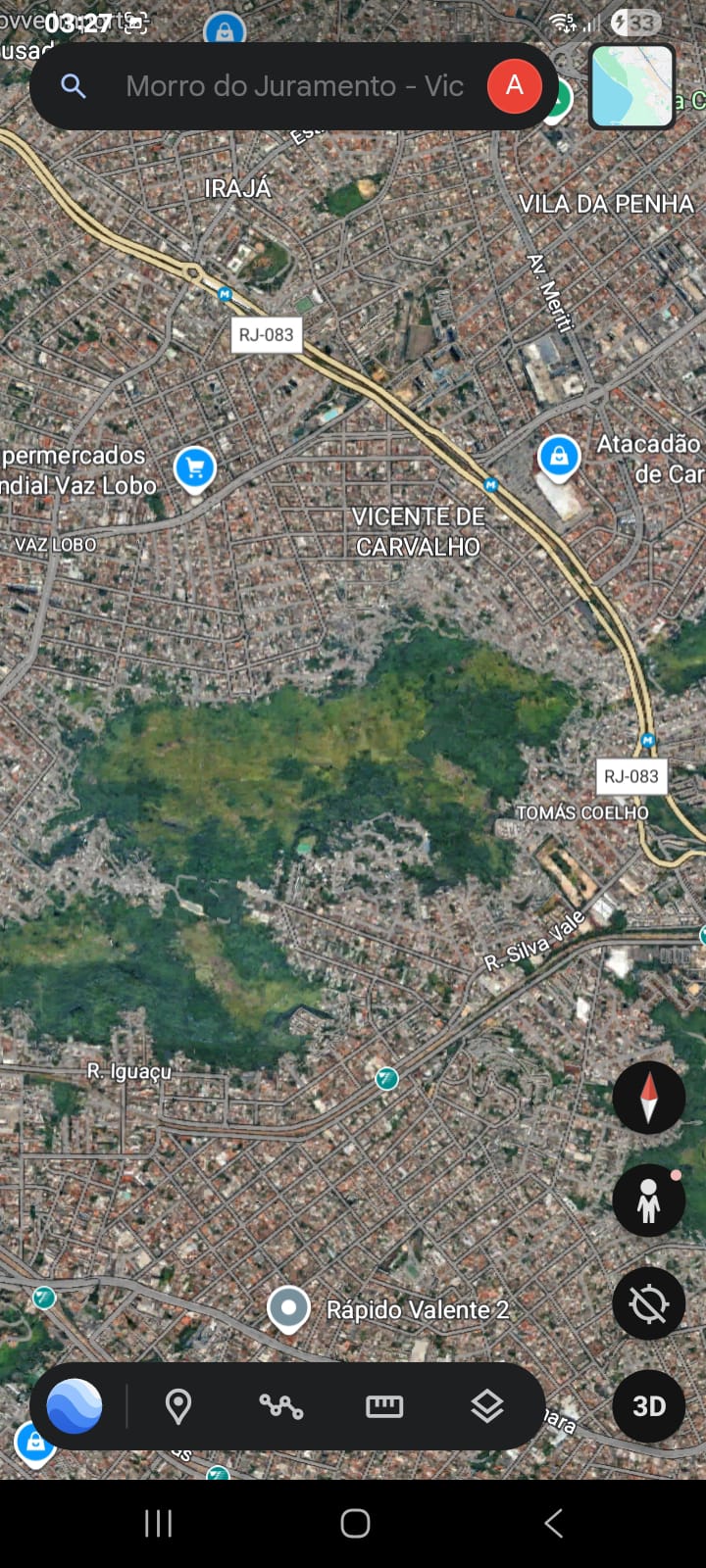Open the overview minimap thumbnail
This screenshot has height=1568, width=706.
point(632,86)
